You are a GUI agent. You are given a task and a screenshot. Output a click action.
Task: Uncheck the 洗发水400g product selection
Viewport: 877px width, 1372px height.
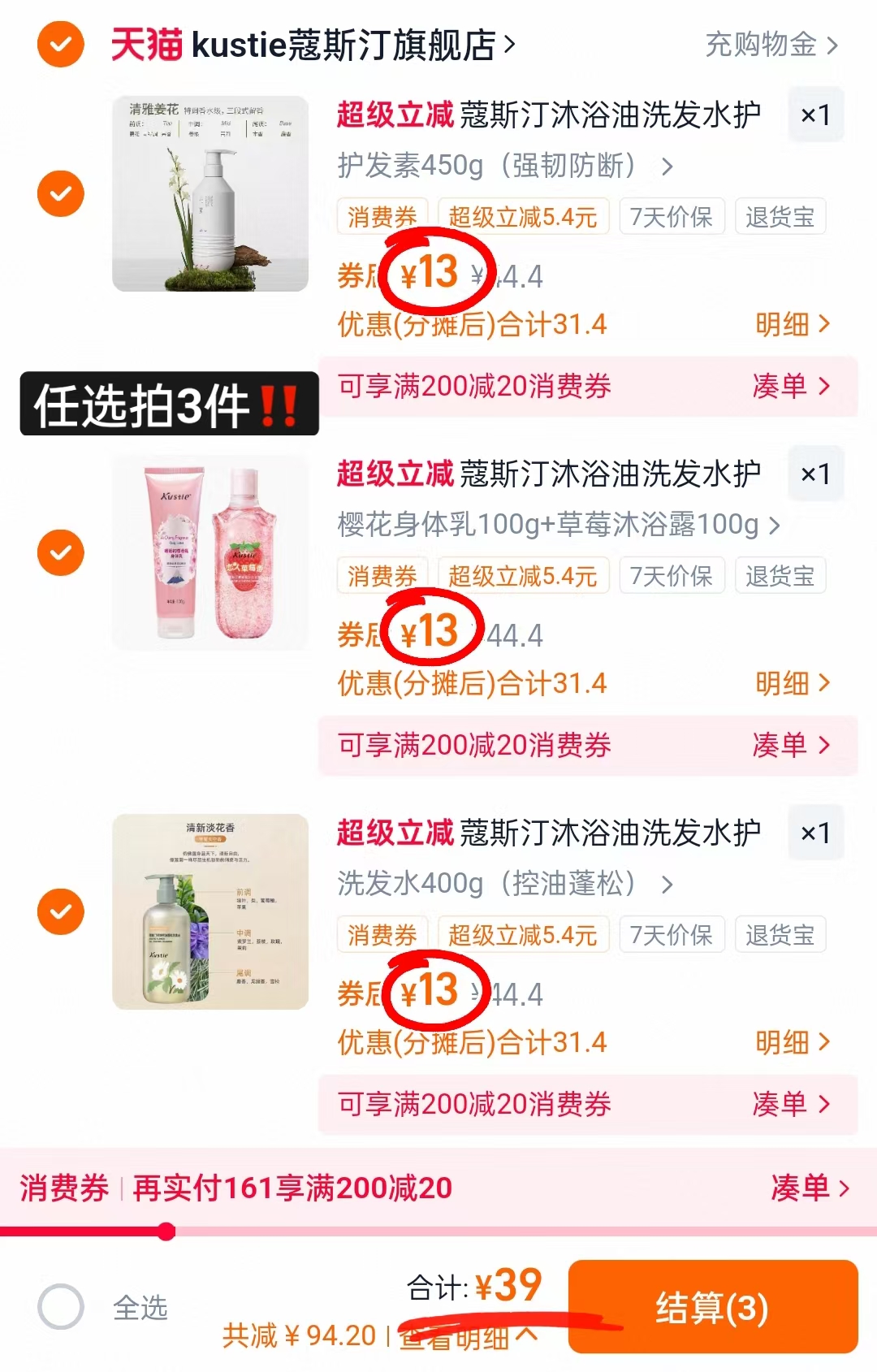tap(60, 911)
